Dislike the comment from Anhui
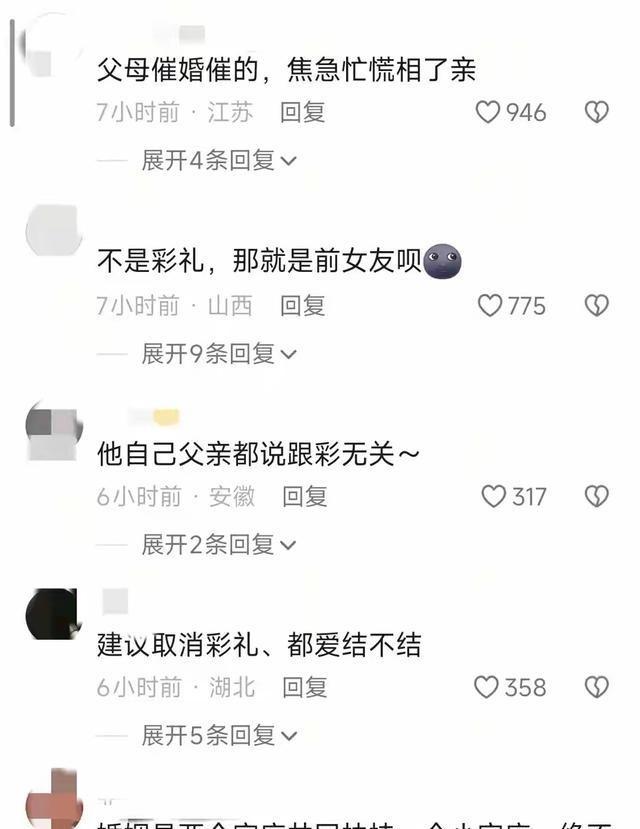This screenshot has height=829, width=640. pyautogui.click(x=596, y=496)
